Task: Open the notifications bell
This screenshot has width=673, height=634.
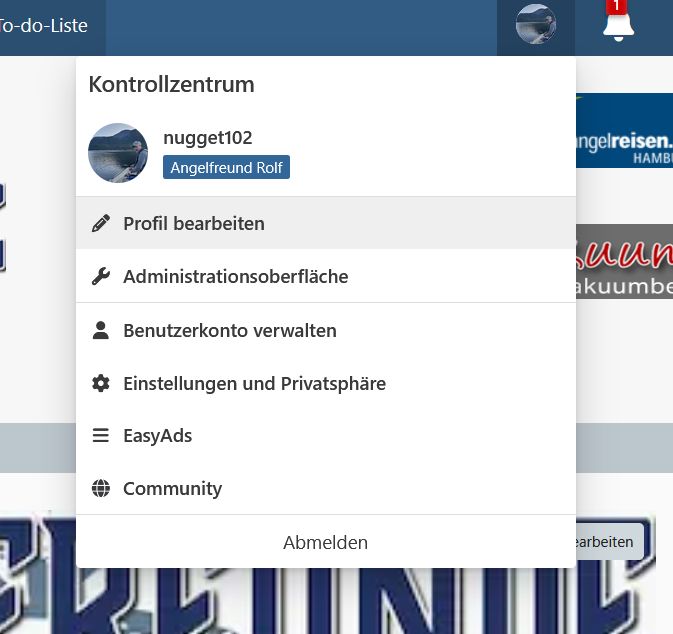Action: pos(619,24)
